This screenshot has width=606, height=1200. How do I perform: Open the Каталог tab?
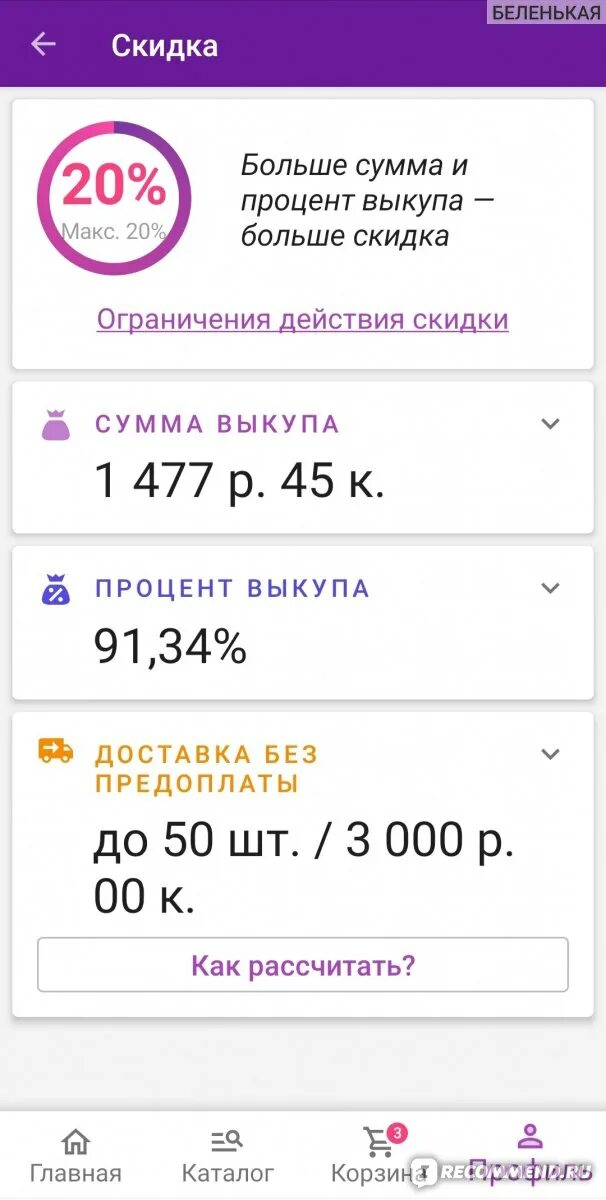click(227, 1154)
